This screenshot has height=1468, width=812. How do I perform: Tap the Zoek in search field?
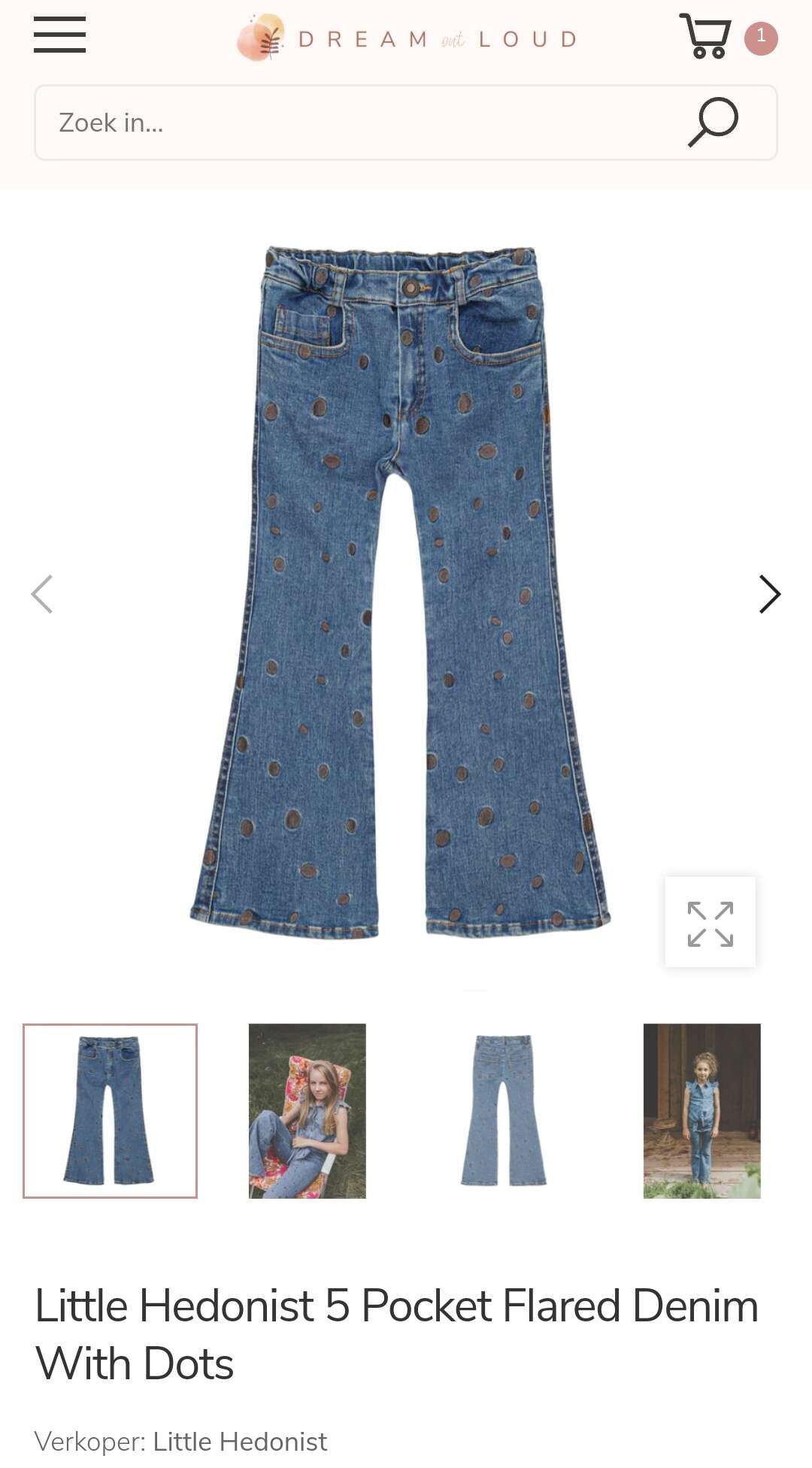[x=406, y=123]
